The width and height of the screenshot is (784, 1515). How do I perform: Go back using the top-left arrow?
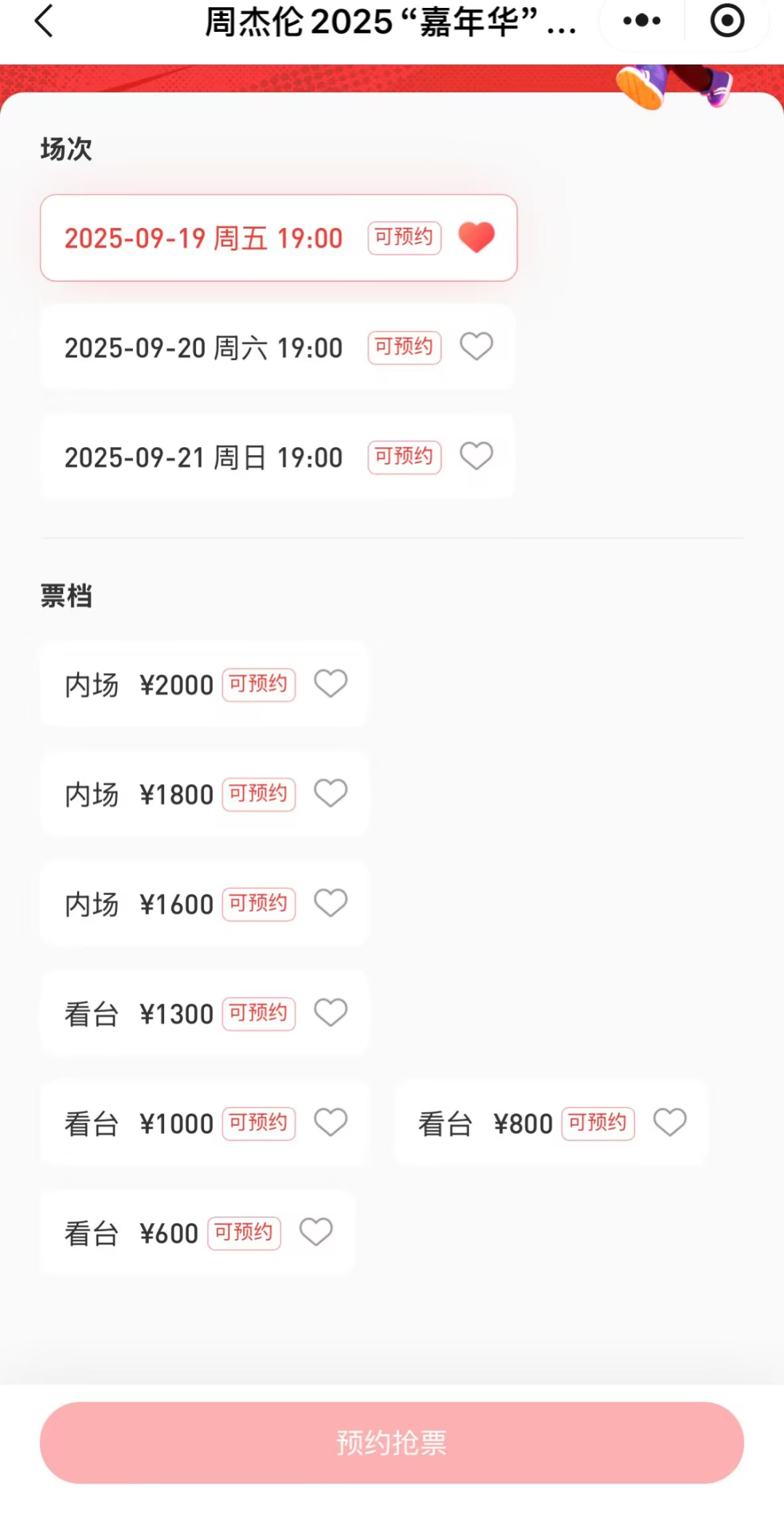[x=45, y=21]
